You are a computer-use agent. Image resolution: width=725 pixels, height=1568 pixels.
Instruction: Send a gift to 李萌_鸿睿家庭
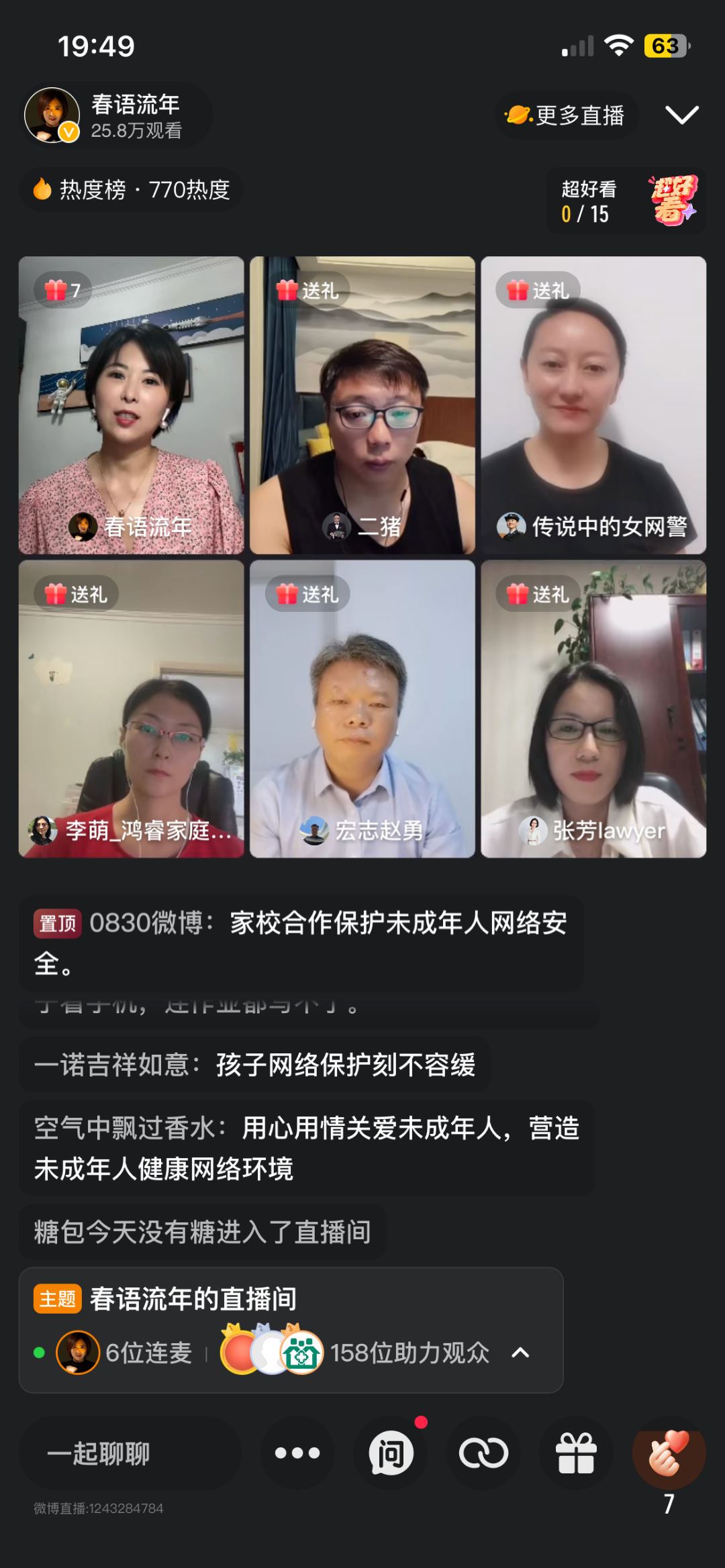77,594
